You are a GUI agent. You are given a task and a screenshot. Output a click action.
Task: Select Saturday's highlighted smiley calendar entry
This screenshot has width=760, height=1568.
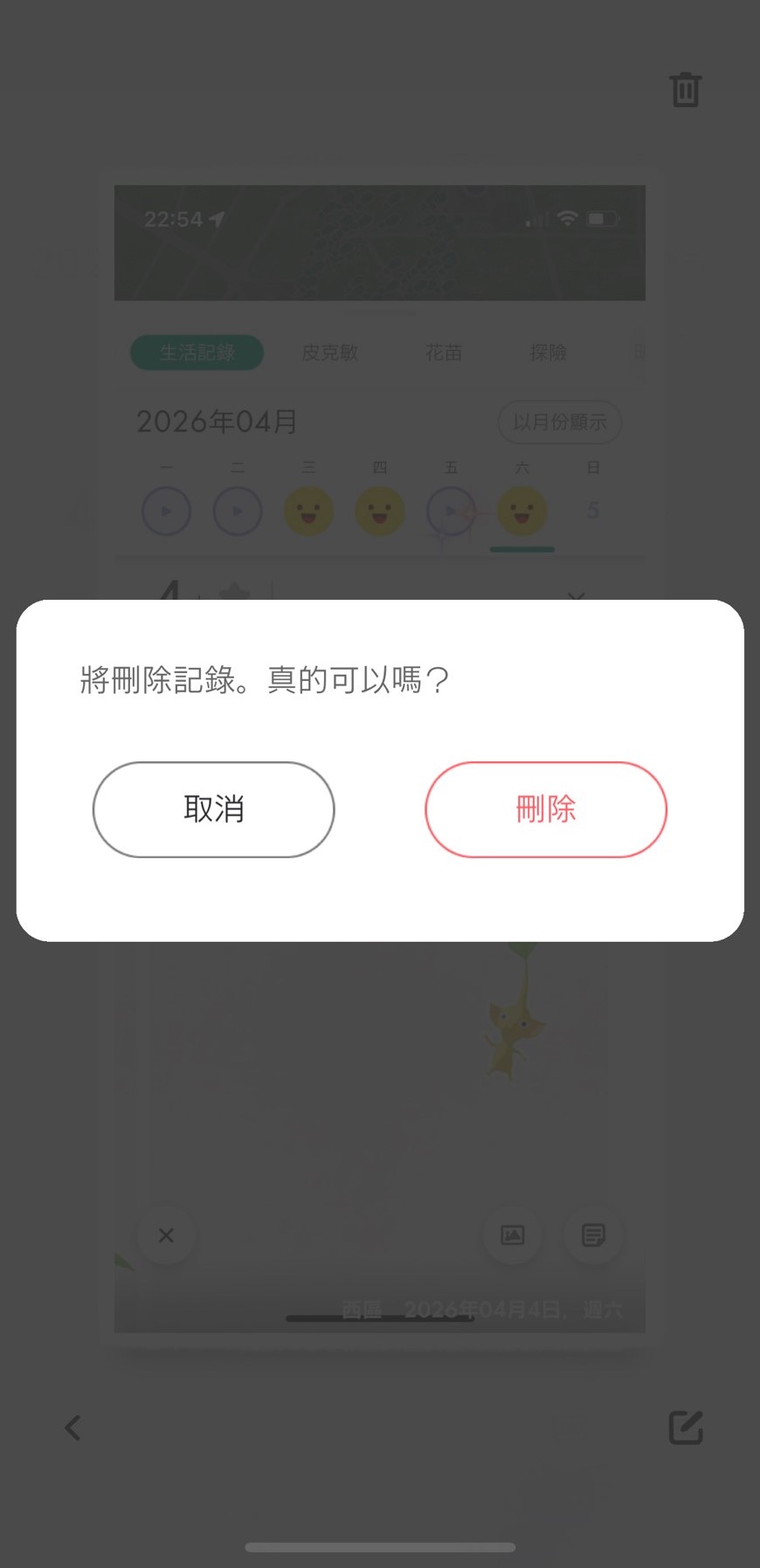pos(522,512)
